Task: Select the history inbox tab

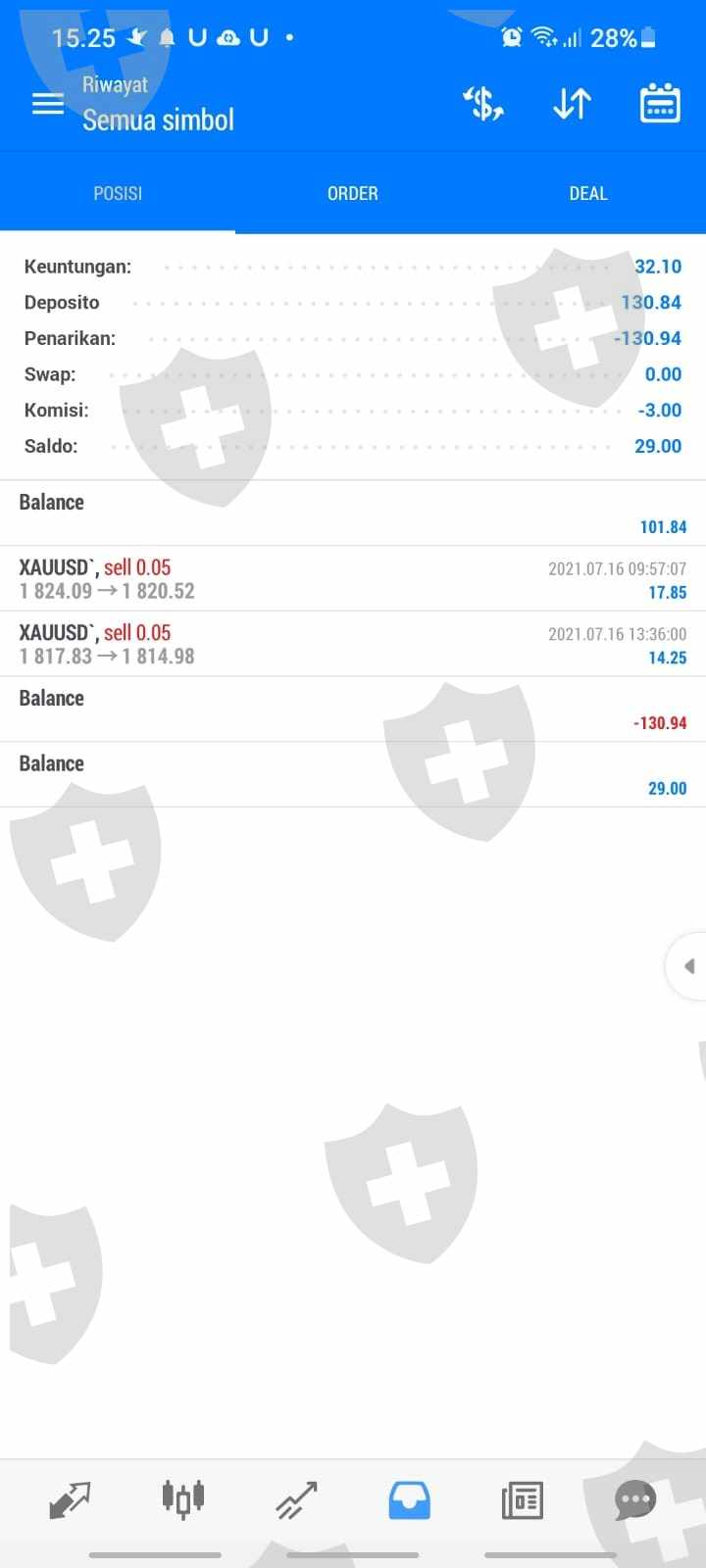Action: tap(409, 1499)
